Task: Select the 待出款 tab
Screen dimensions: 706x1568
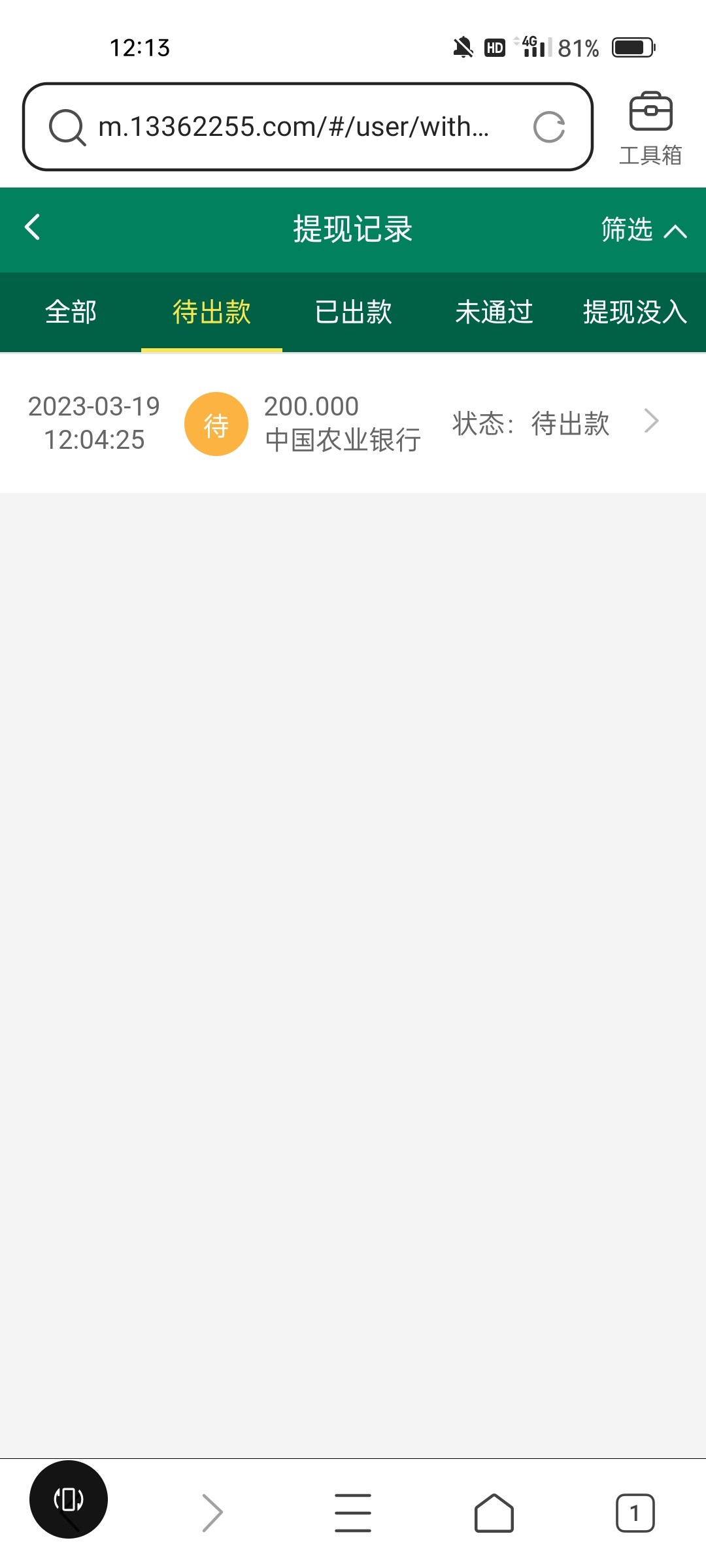Action: (x=211, y=312)
